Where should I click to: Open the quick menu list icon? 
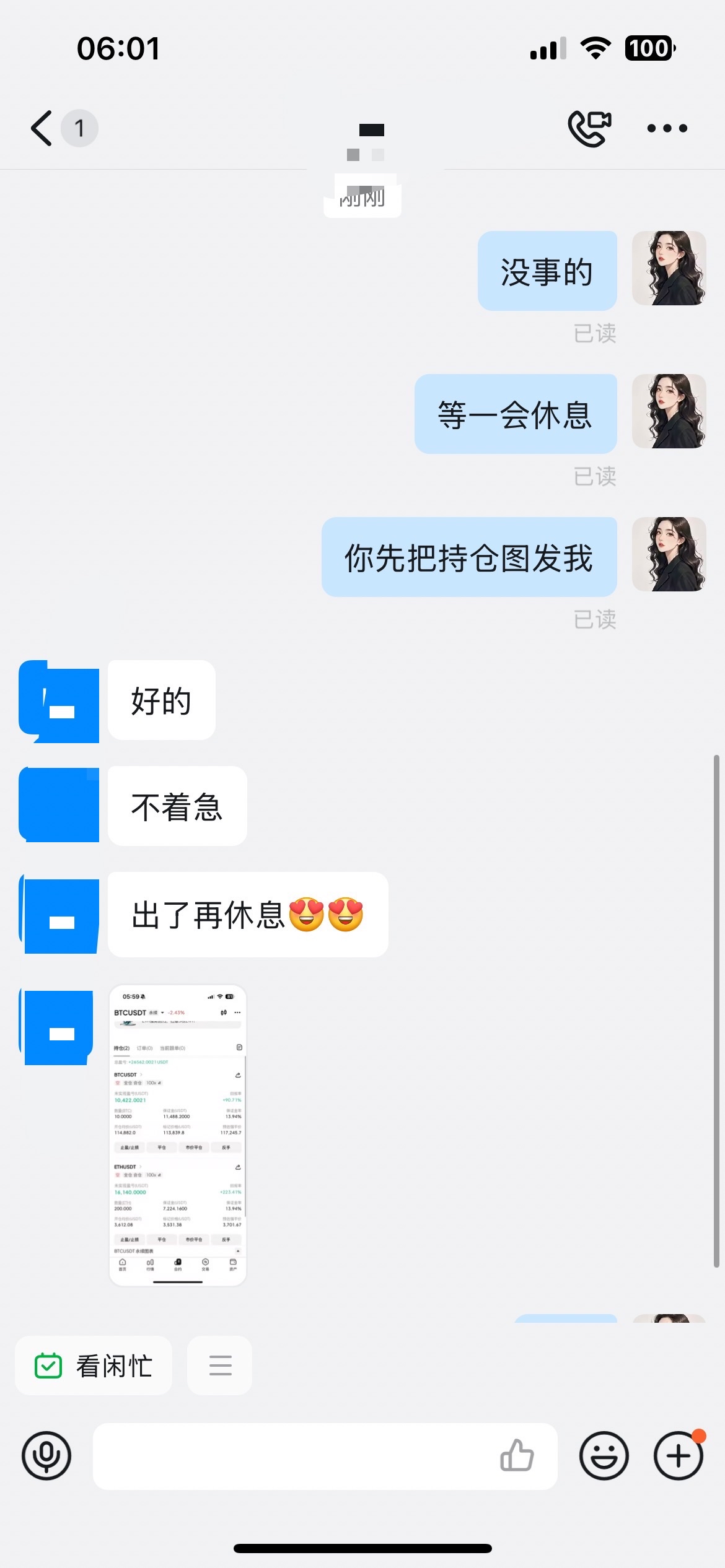[220, 1365]
